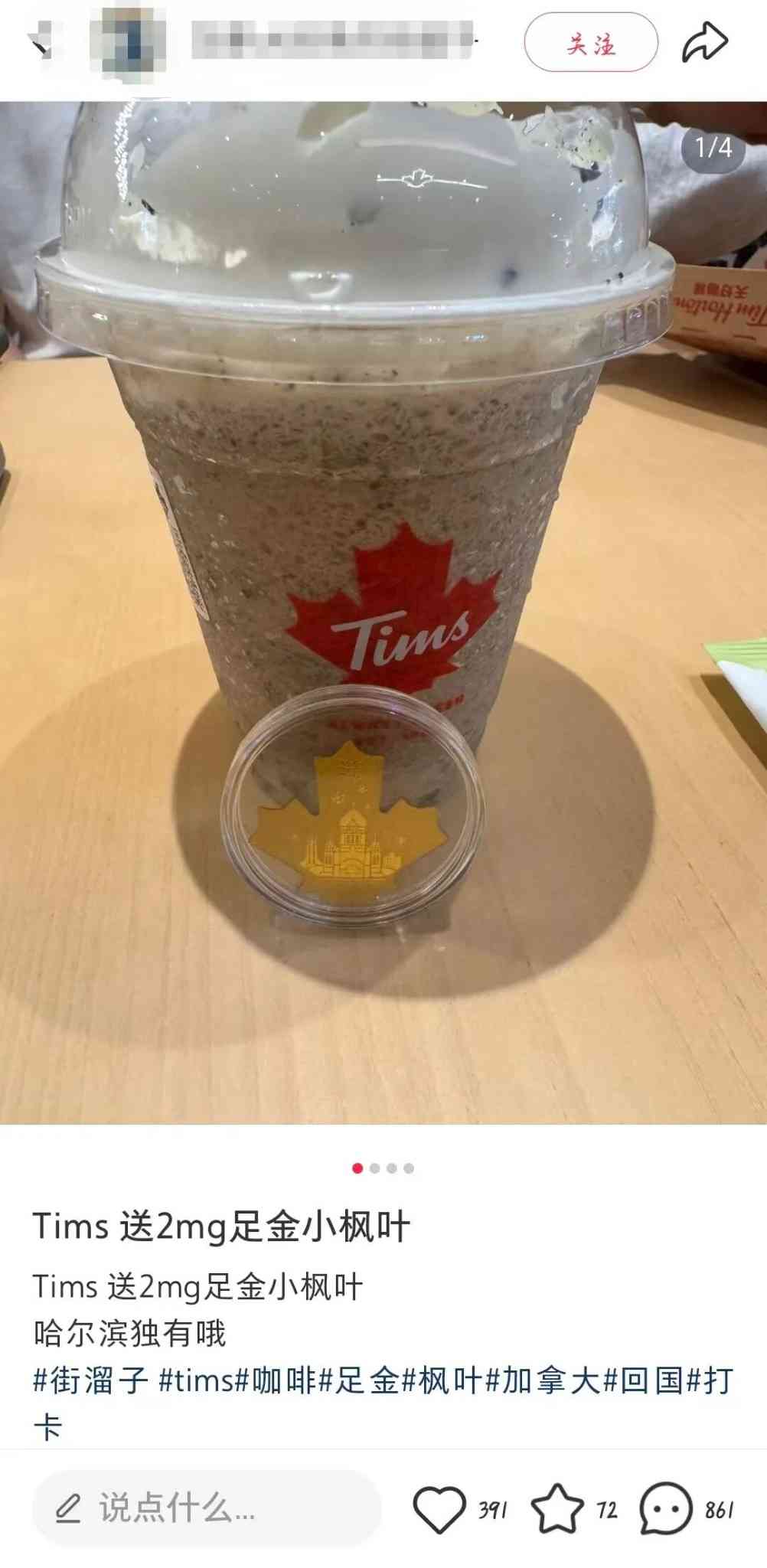
Task: Tap the 说点什么 comment field
Action: (207, 1508)
